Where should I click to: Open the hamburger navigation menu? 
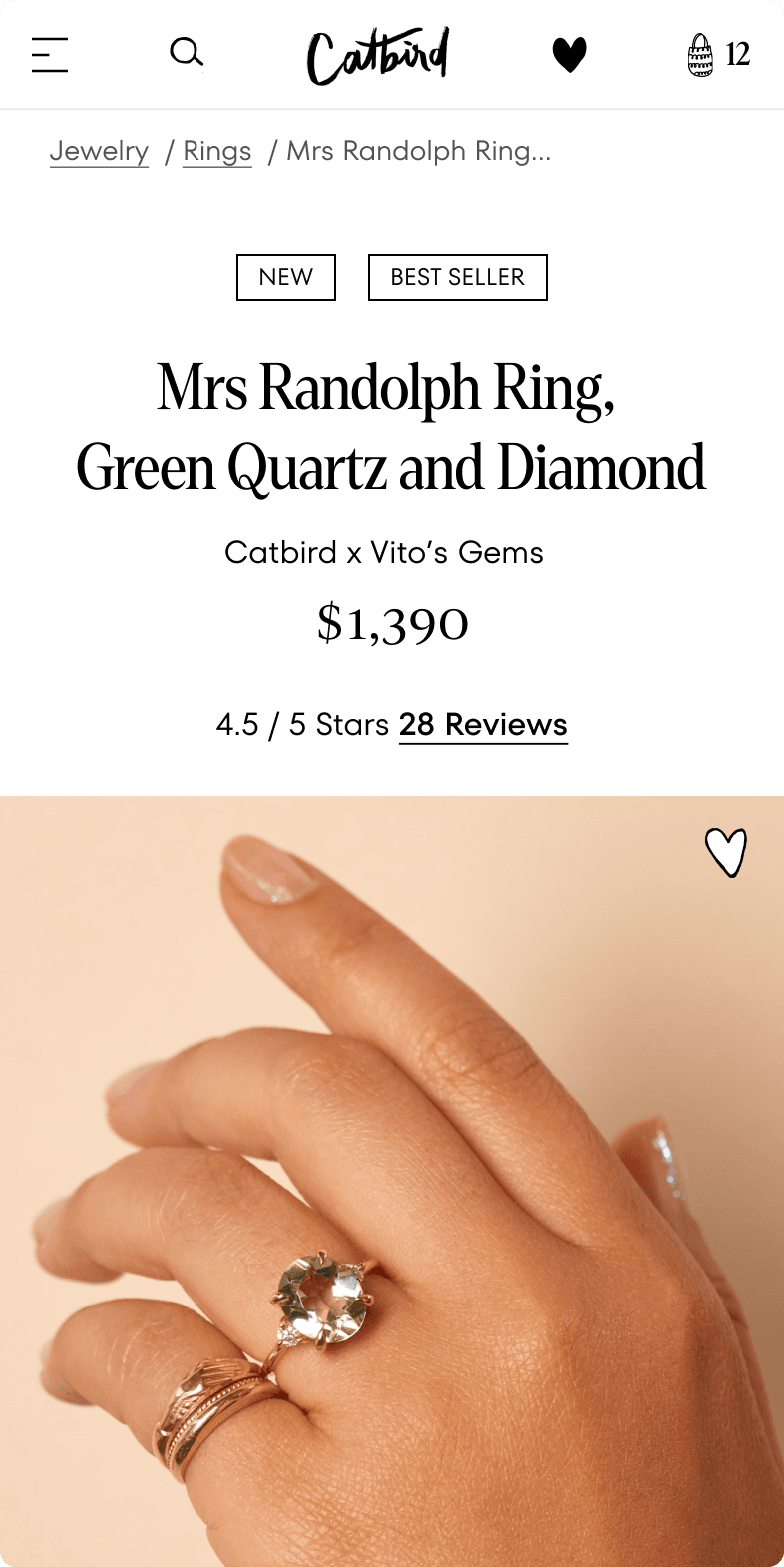click(49, 55)
